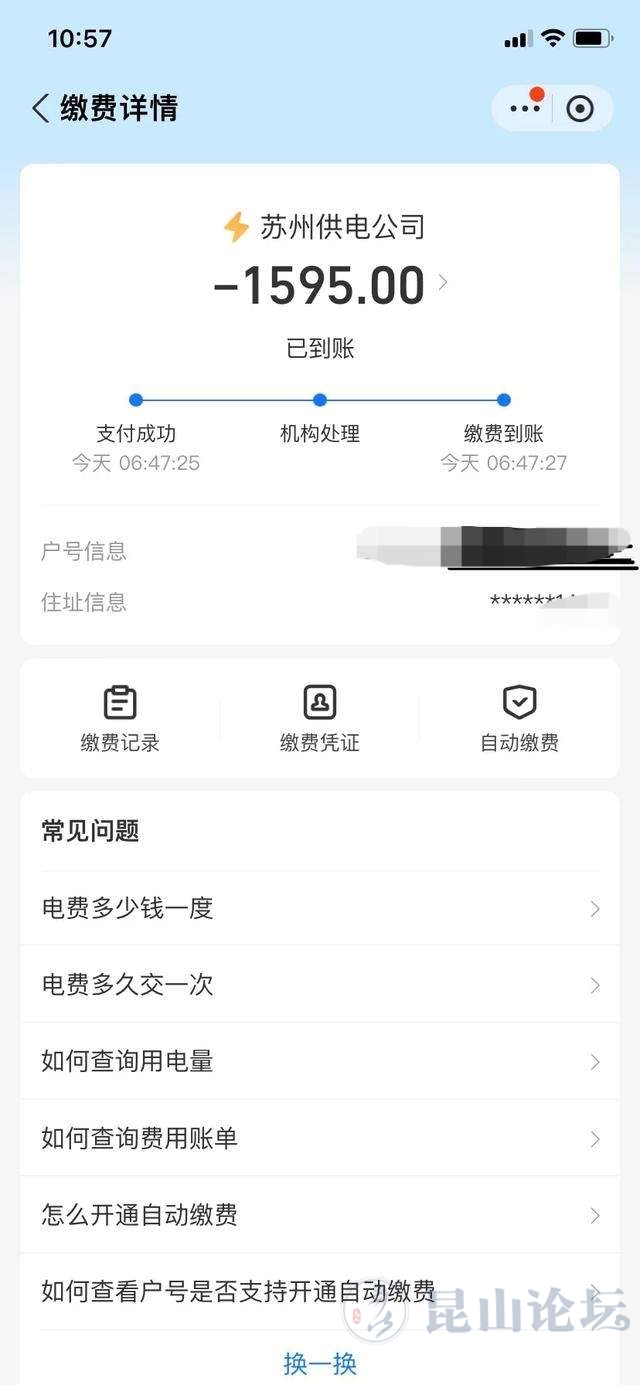The height and width of the screenshot is (1385, 640).
Task: Tap 换一换 to refresh questions
Action: [320, 1363]
